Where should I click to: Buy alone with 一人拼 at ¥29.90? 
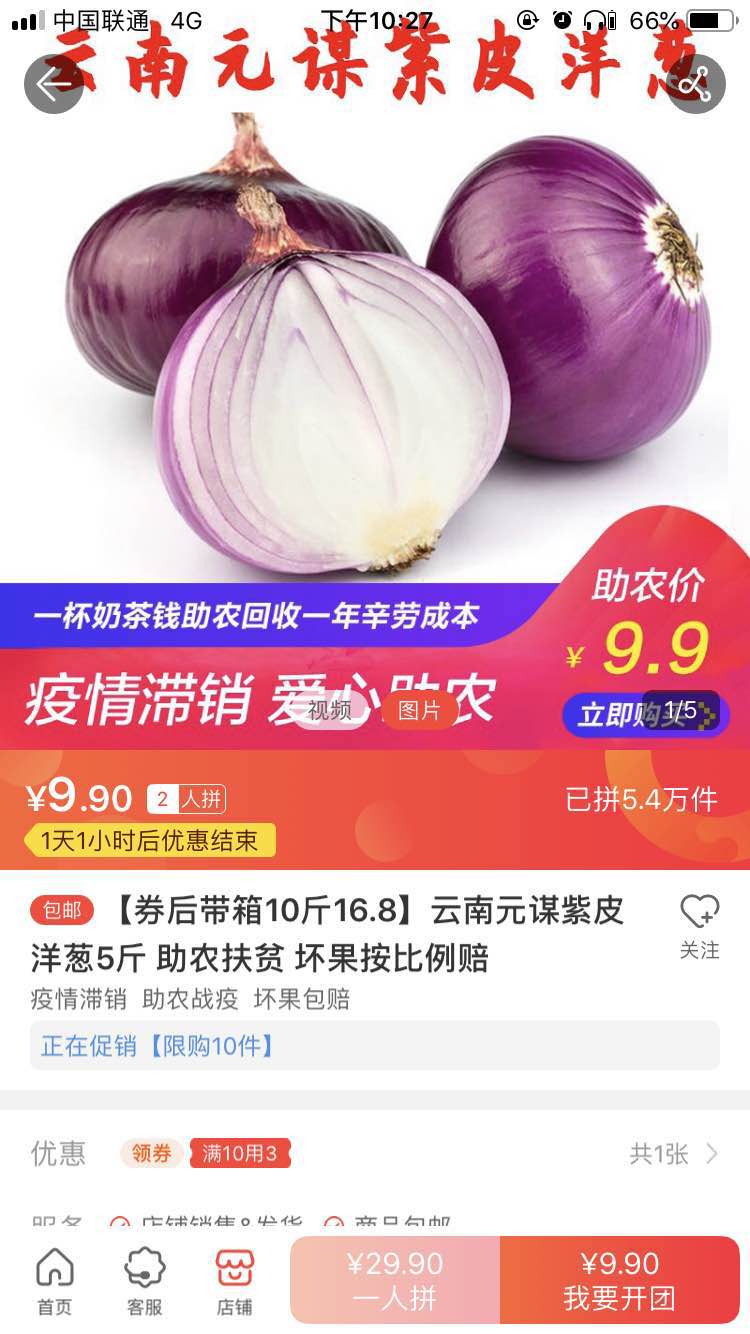[x=395, y=1281]
